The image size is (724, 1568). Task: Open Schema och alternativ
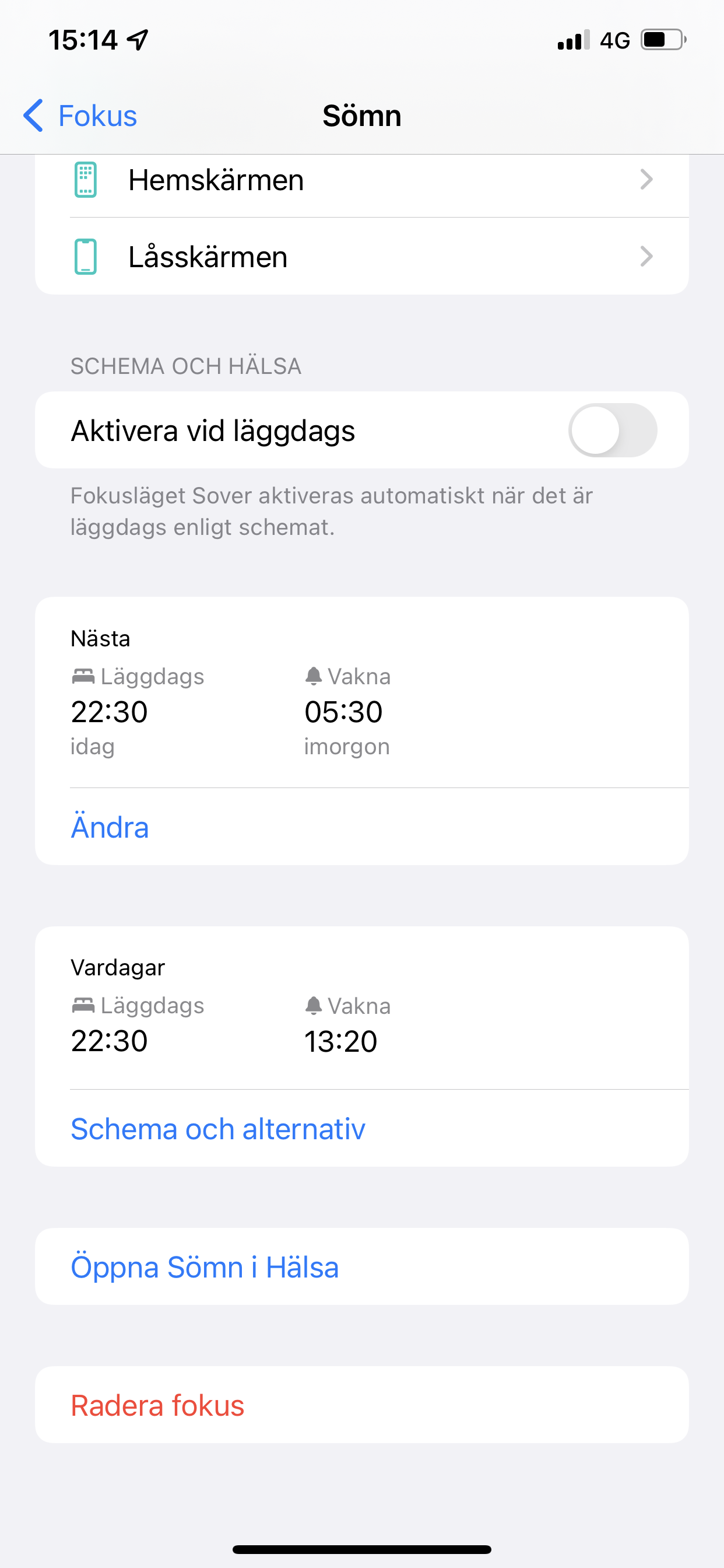(218, 1130)
